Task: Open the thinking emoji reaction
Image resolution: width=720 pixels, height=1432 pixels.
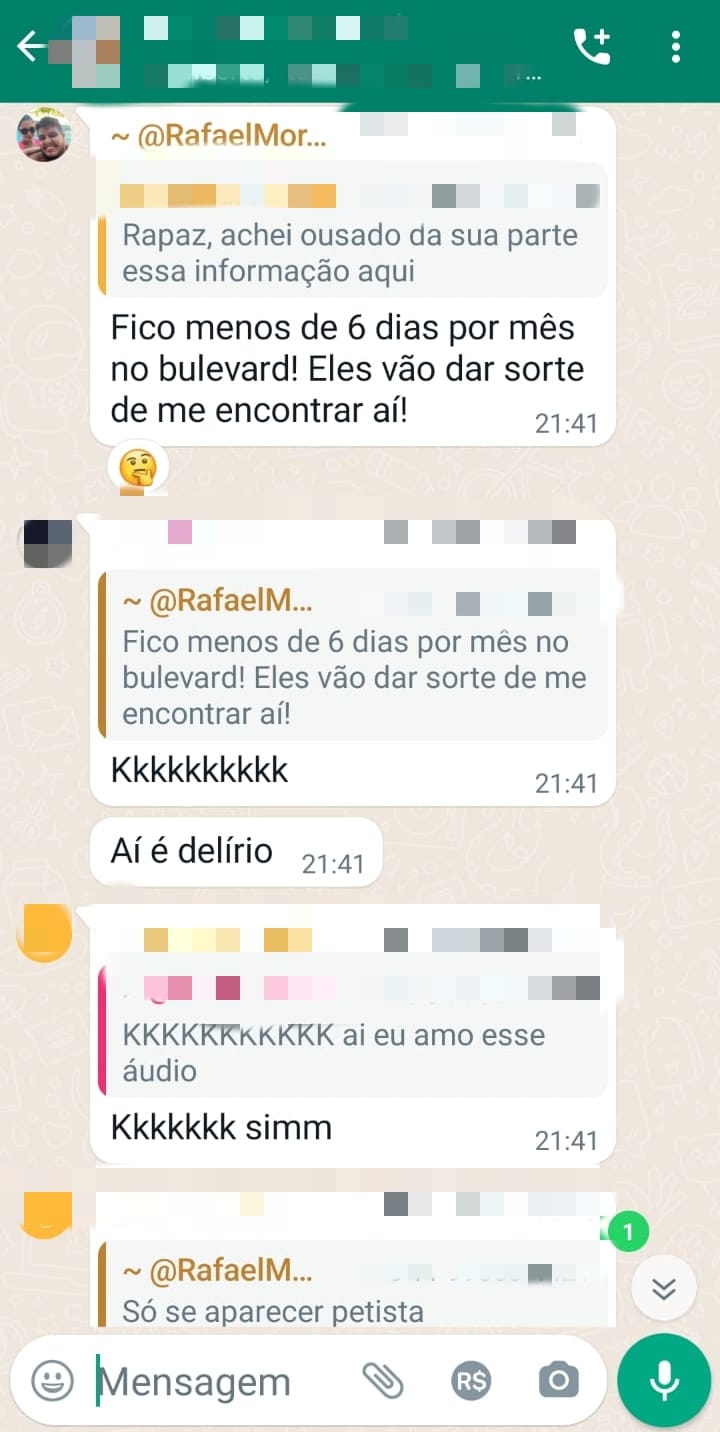Action: [x=138, y=468]
